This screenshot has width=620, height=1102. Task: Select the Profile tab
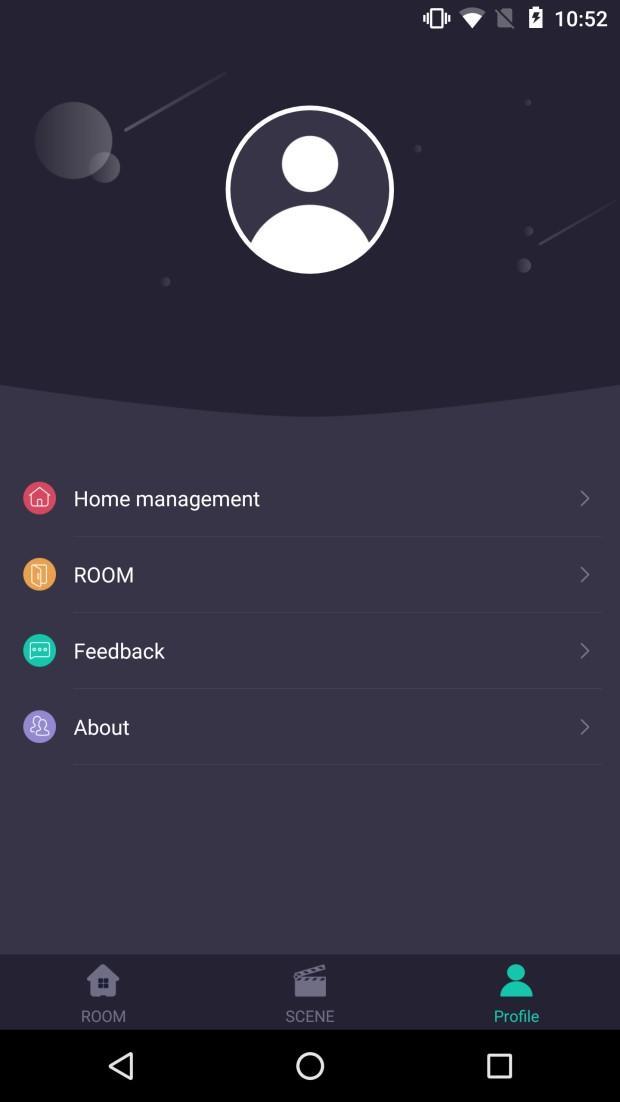[516, 993]
